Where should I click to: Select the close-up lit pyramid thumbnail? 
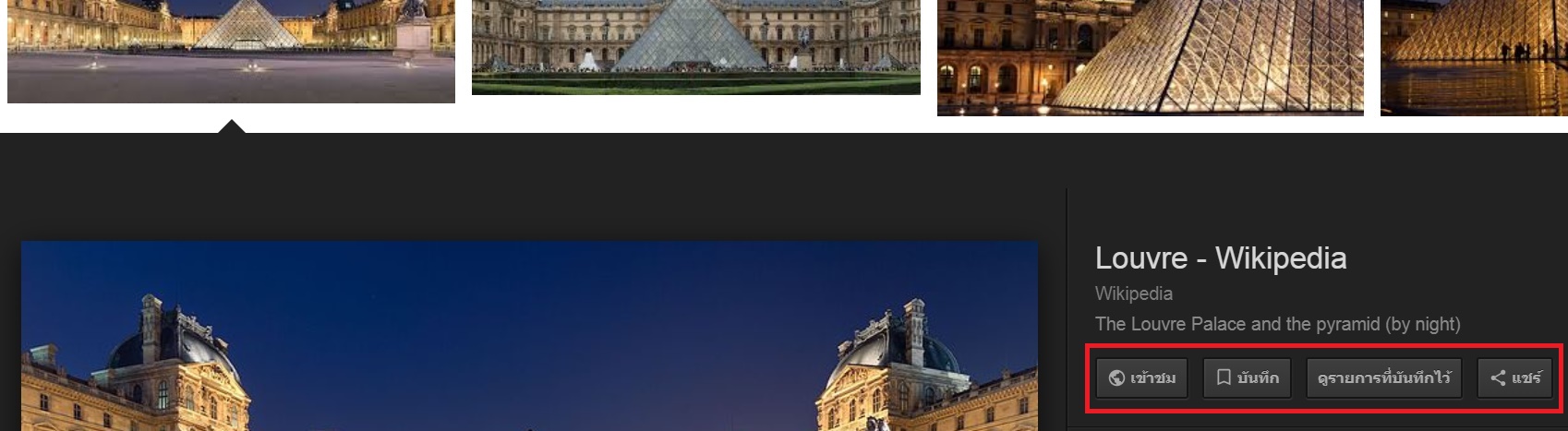pyautogui.click(x=1150, y=57)
